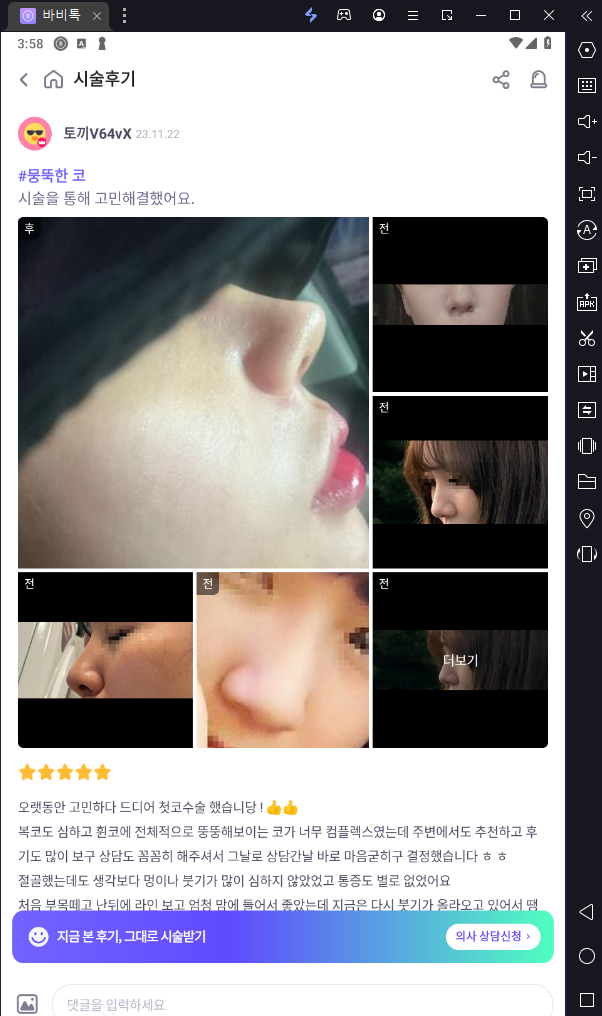Tap Android back navigation button
The height and width of the screenshot is (1016, 602).
point(587,912)
